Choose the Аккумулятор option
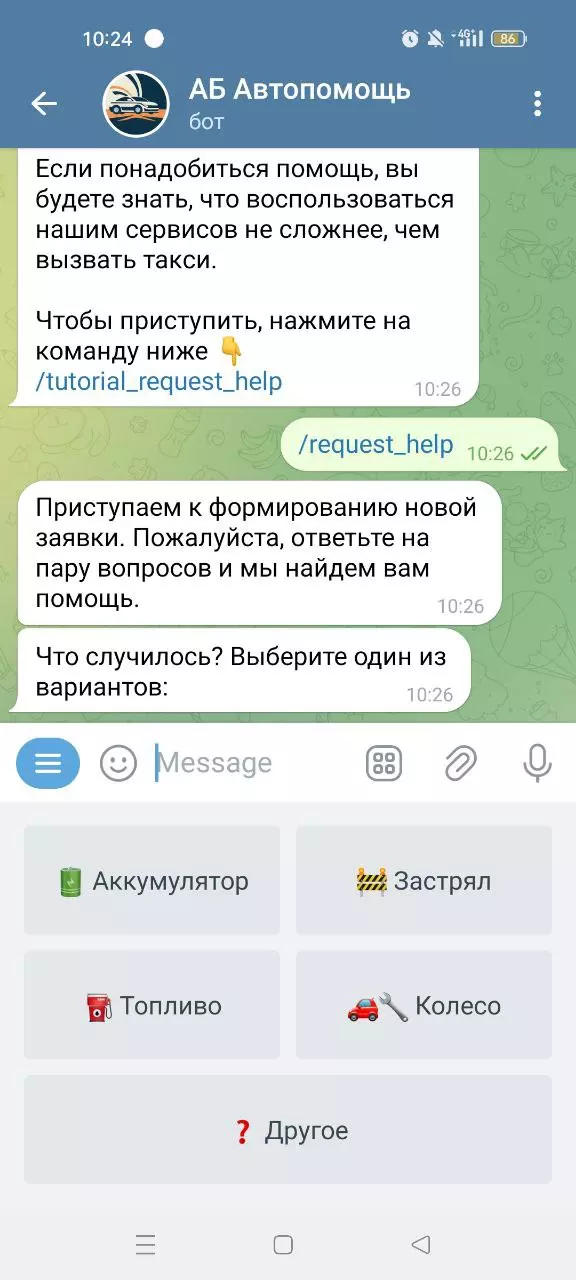This screenshot has height=1280, width=576. pos(152,881)
